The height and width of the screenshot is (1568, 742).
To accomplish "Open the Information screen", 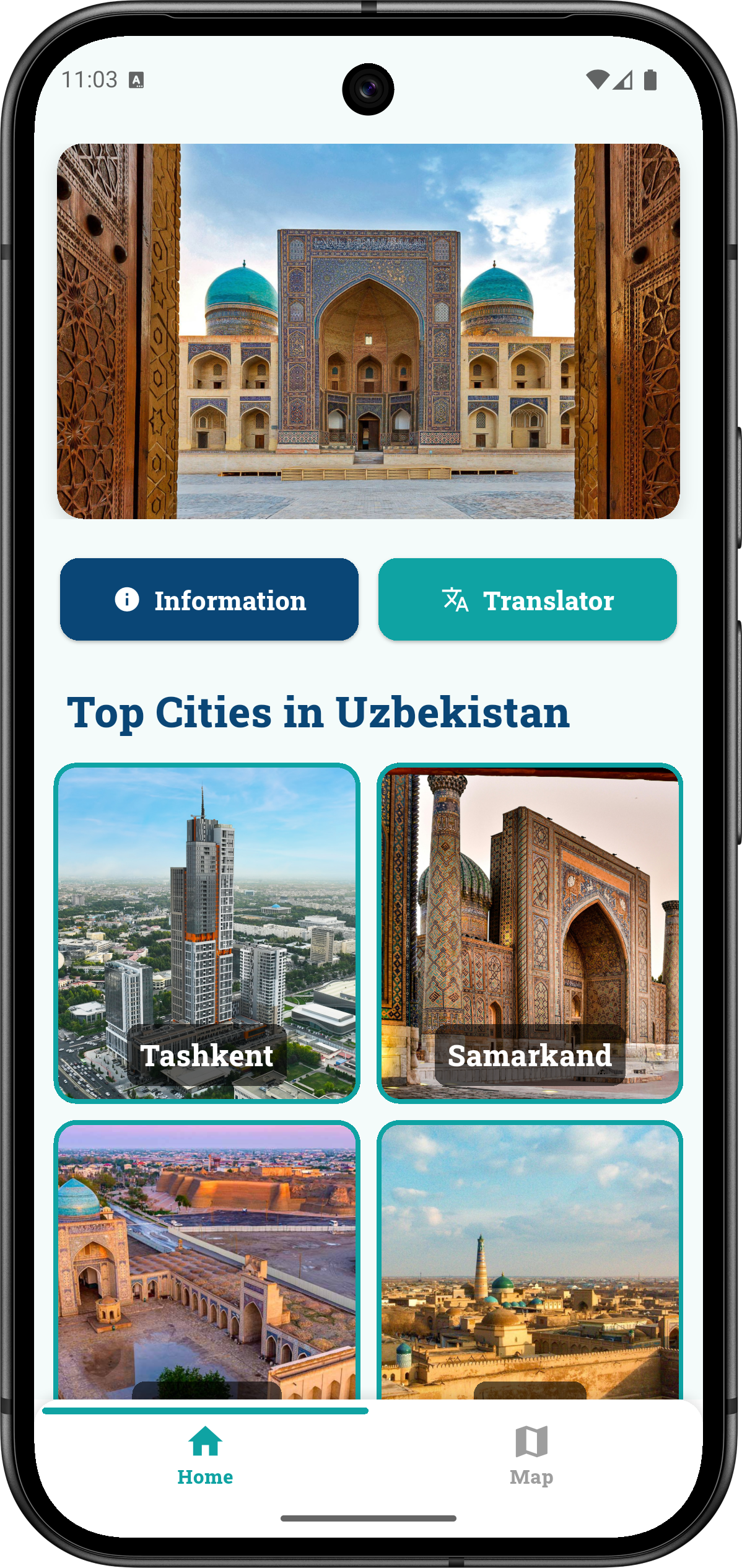I will [x=209, y=600].
